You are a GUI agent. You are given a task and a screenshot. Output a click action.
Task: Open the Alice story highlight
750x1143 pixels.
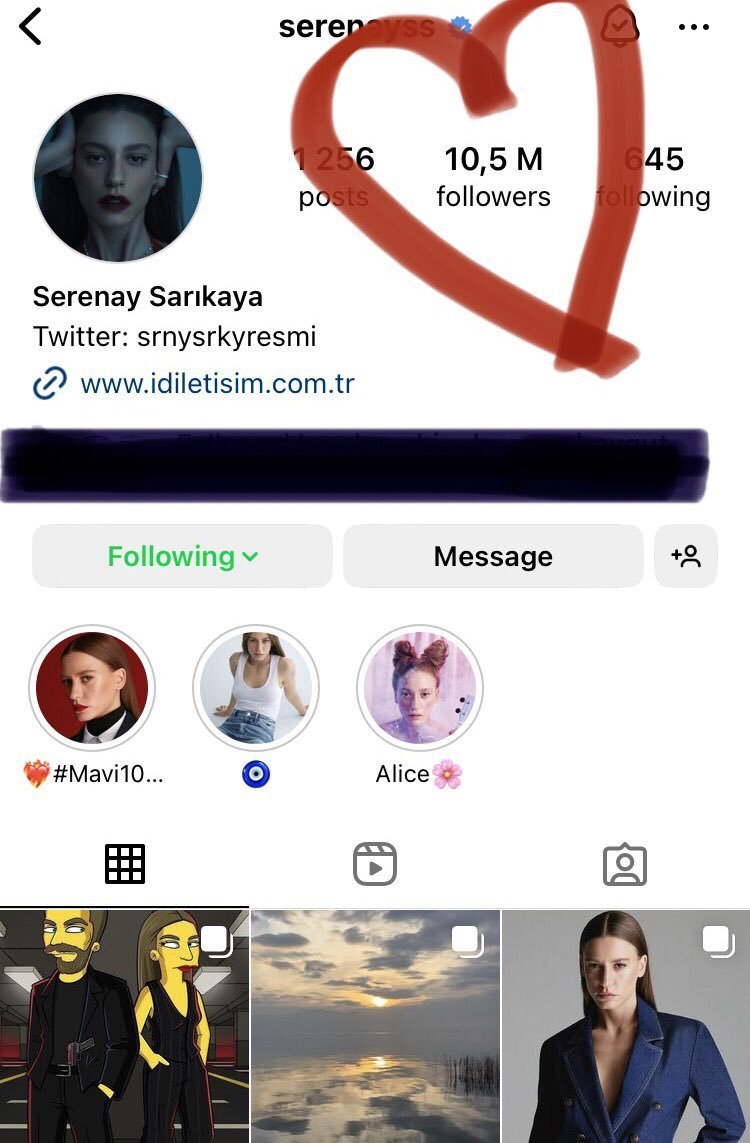coord(420,688)
